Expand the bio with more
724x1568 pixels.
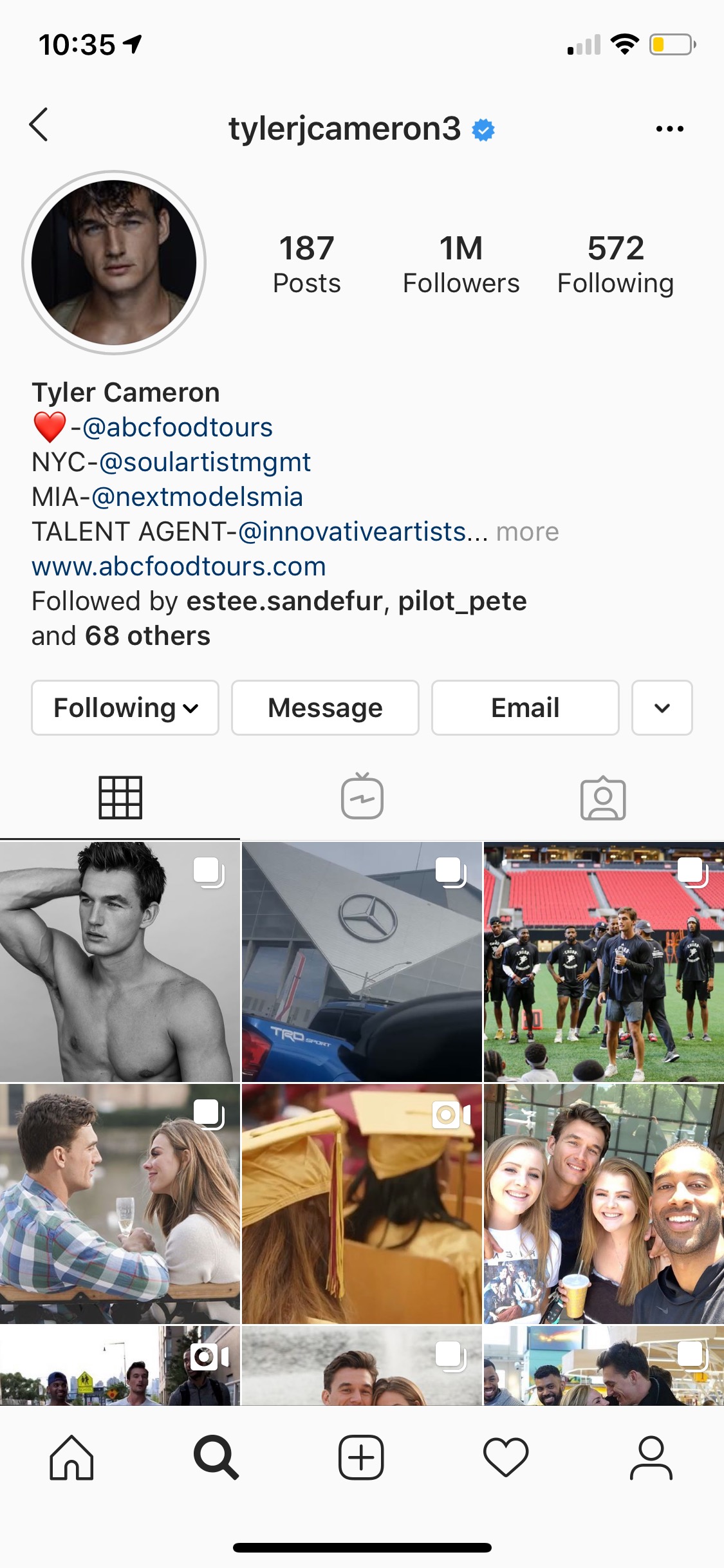528,532
